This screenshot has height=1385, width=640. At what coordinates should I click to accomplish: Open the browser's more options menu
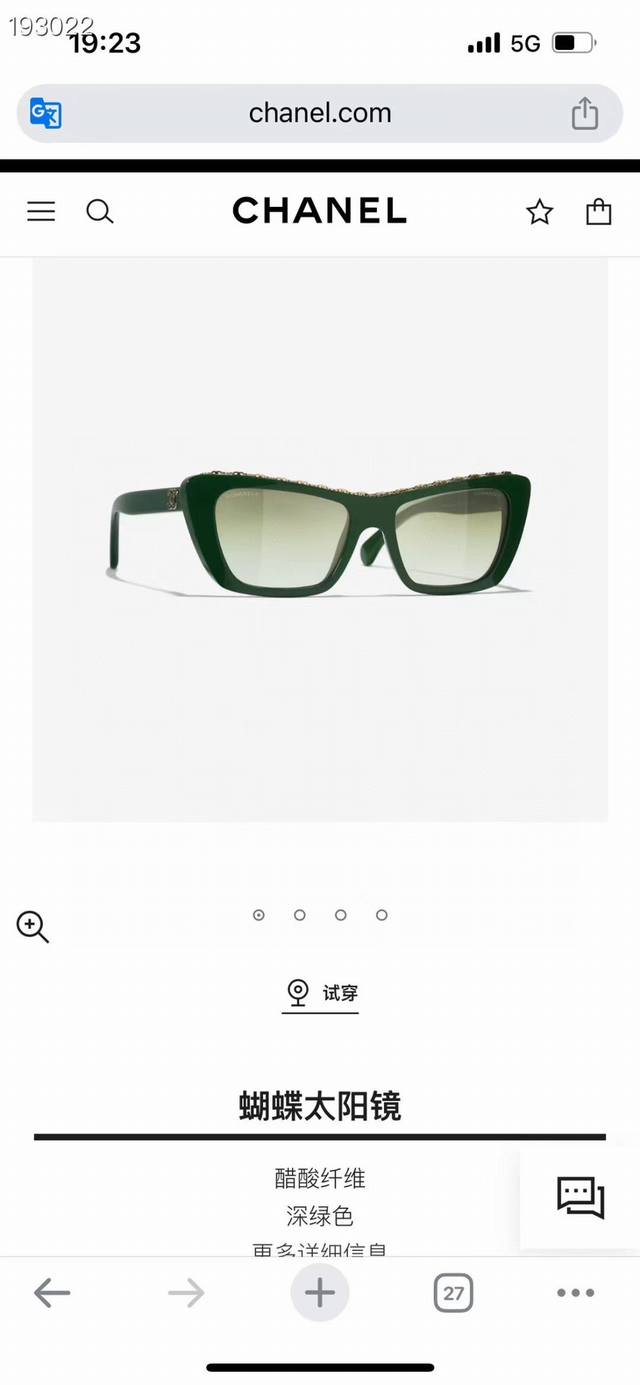point(576,1293)
